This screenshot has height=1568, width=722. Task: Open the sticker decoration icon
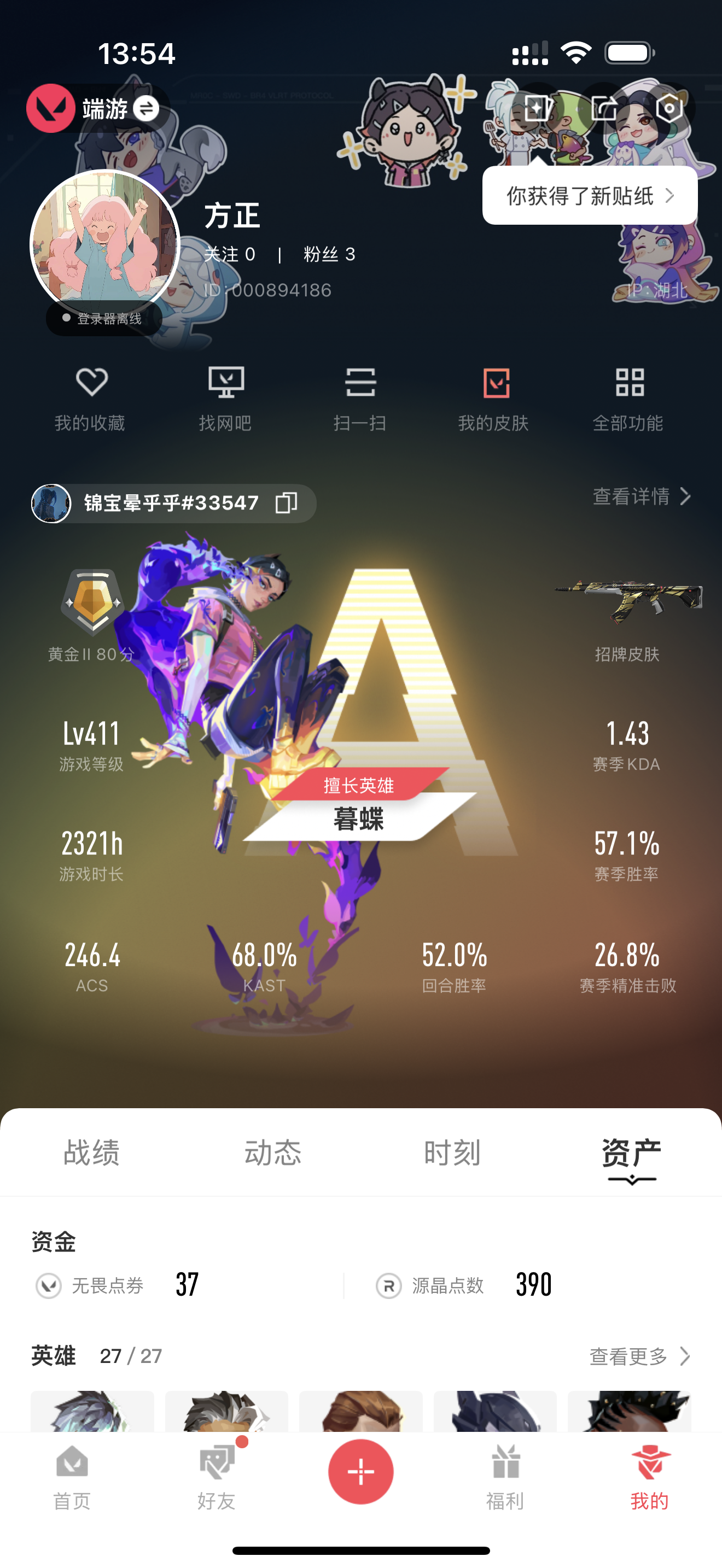coord(538,109)
